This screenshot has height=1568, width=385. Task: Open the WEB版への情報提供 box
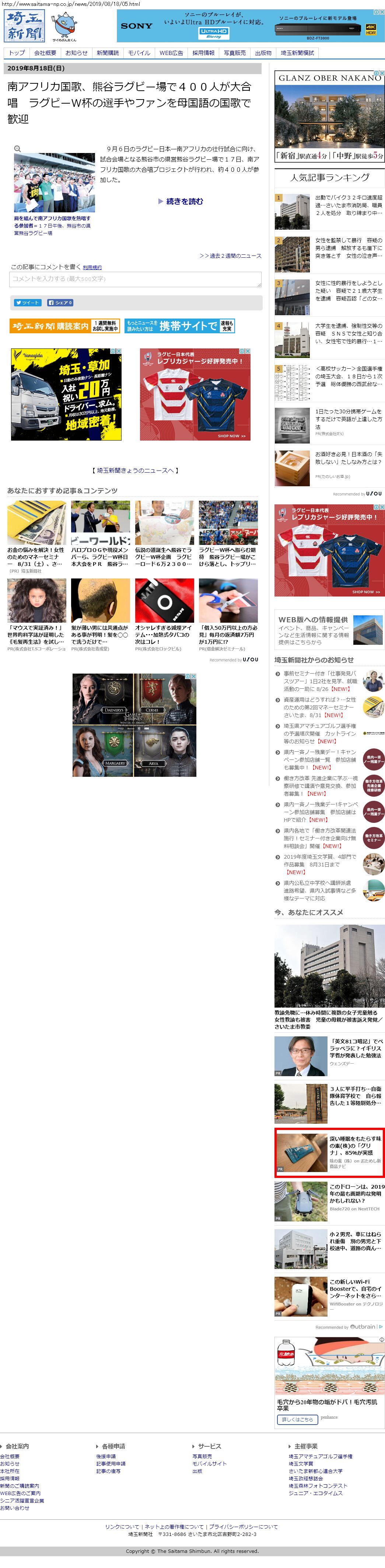[329, 630]
